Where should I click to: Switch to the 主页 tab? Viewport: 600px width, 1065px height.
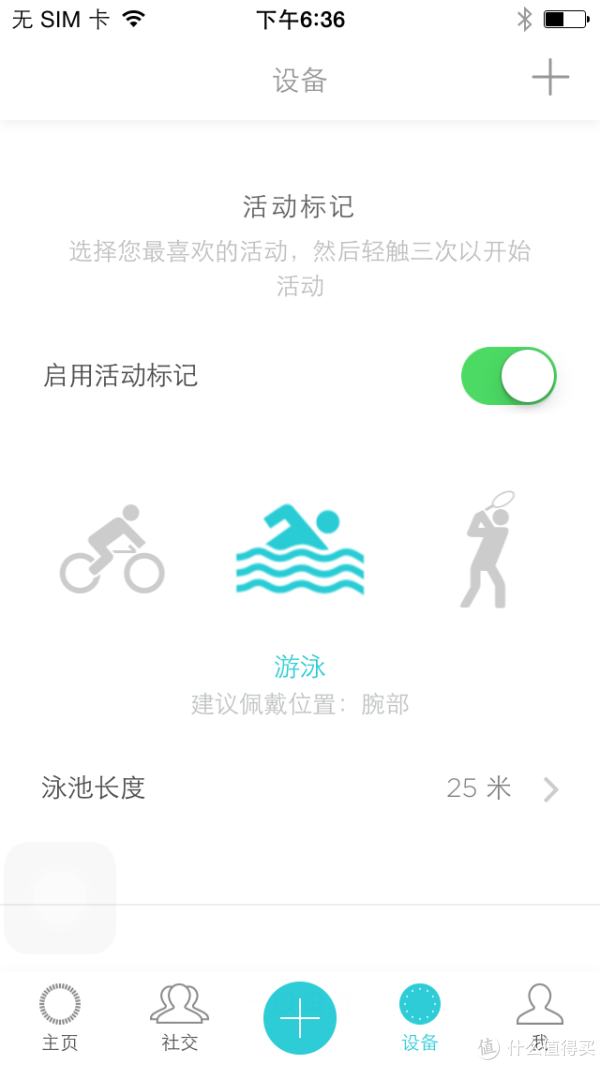pyautogui.click(x=60, y=1017)
